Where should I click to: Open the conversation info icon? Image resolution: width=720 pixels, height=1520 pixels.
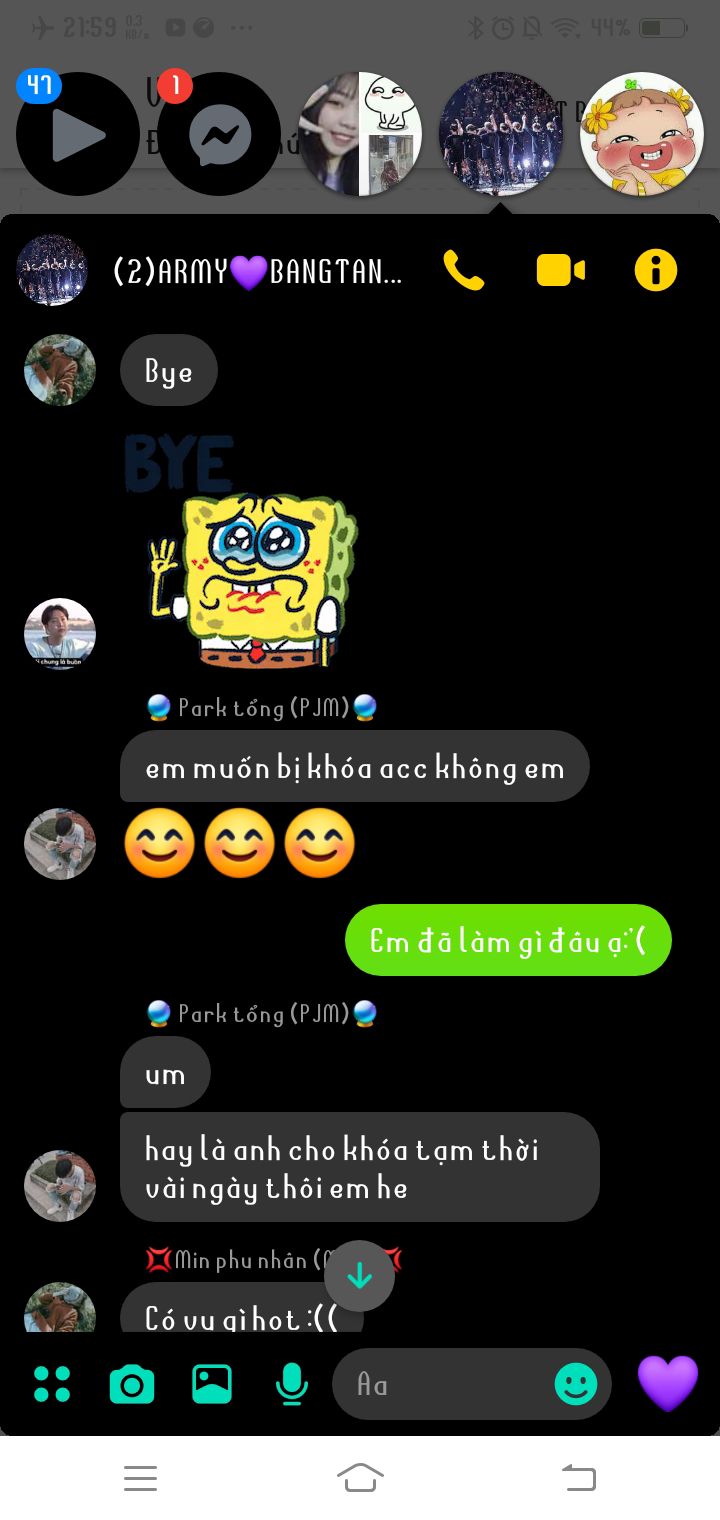[x=656, y=270]
